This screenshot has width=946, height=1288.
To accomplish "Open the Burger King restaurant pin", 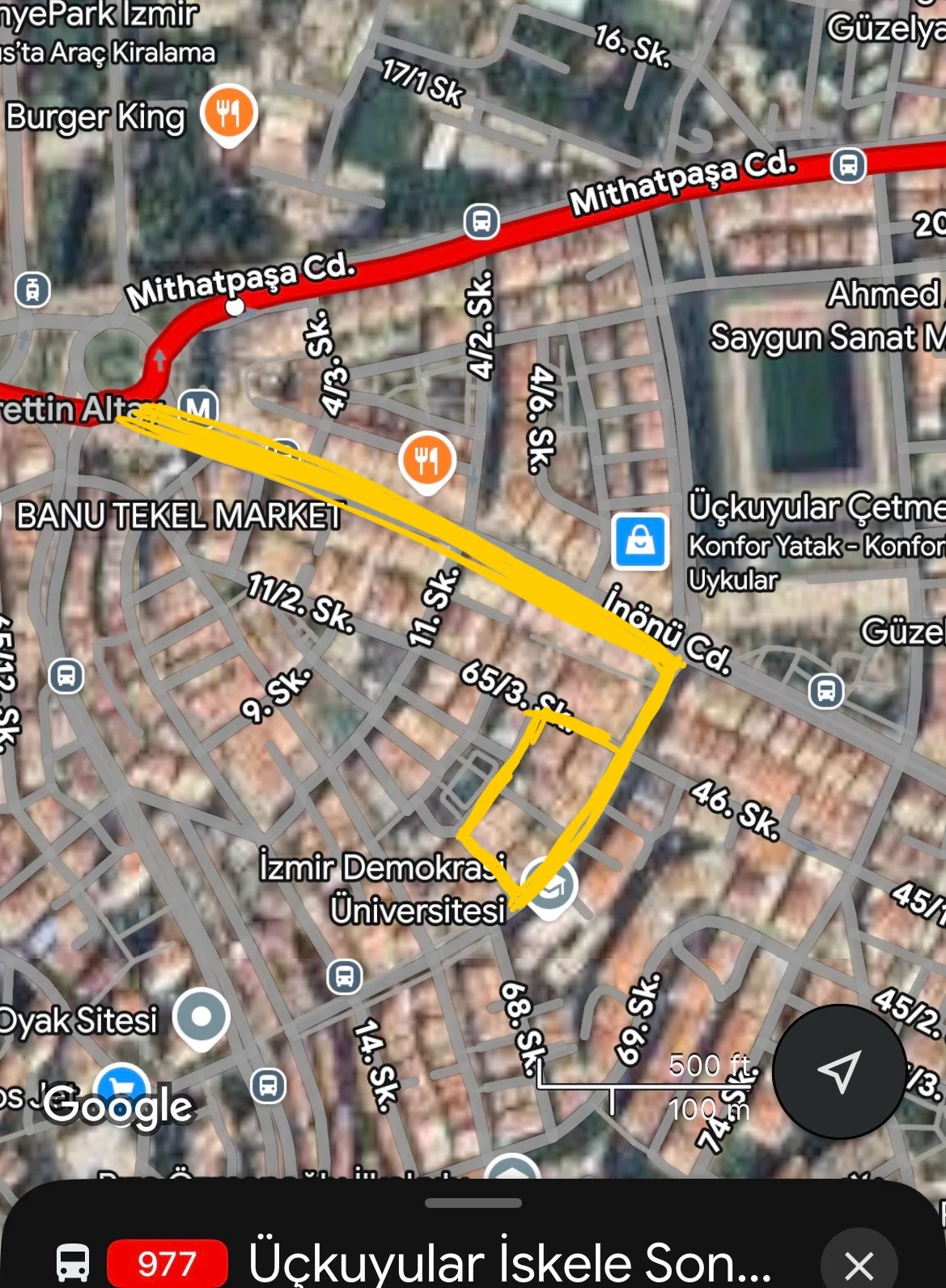I will pos(229,114).
